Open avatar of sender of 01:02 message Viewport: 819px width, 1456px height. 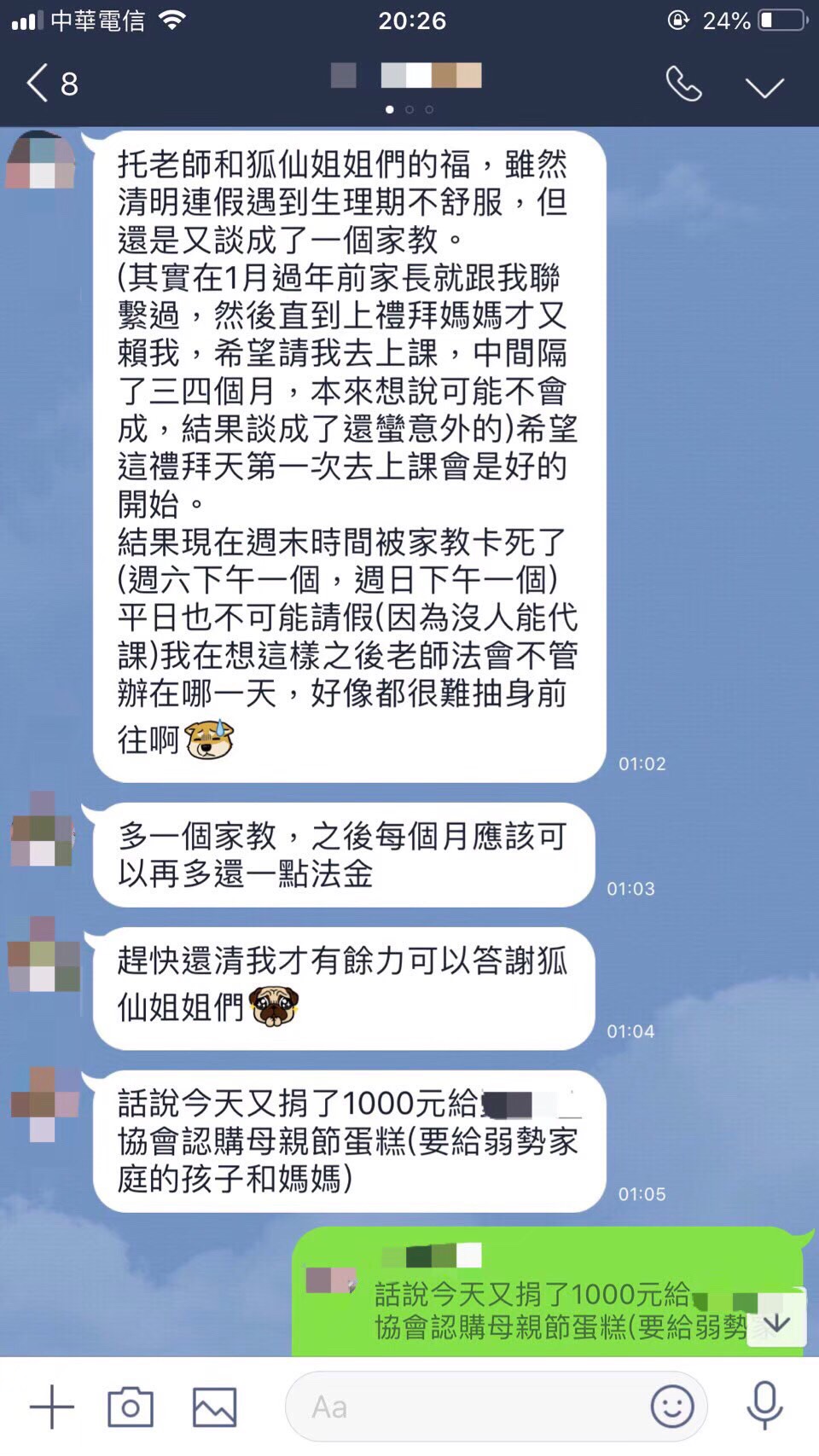click(41, 160)
